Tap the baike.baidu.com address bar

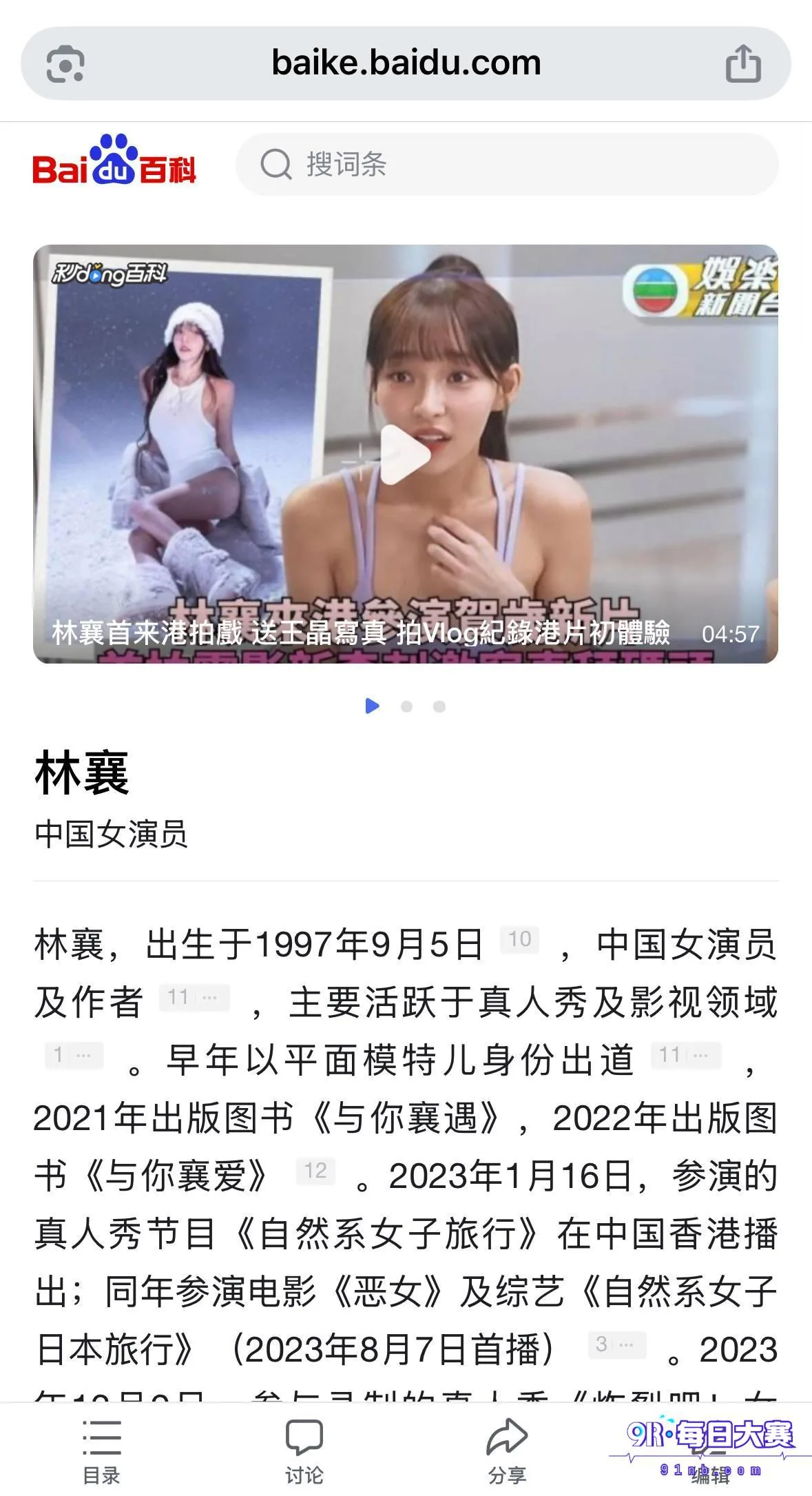[406, 63]
